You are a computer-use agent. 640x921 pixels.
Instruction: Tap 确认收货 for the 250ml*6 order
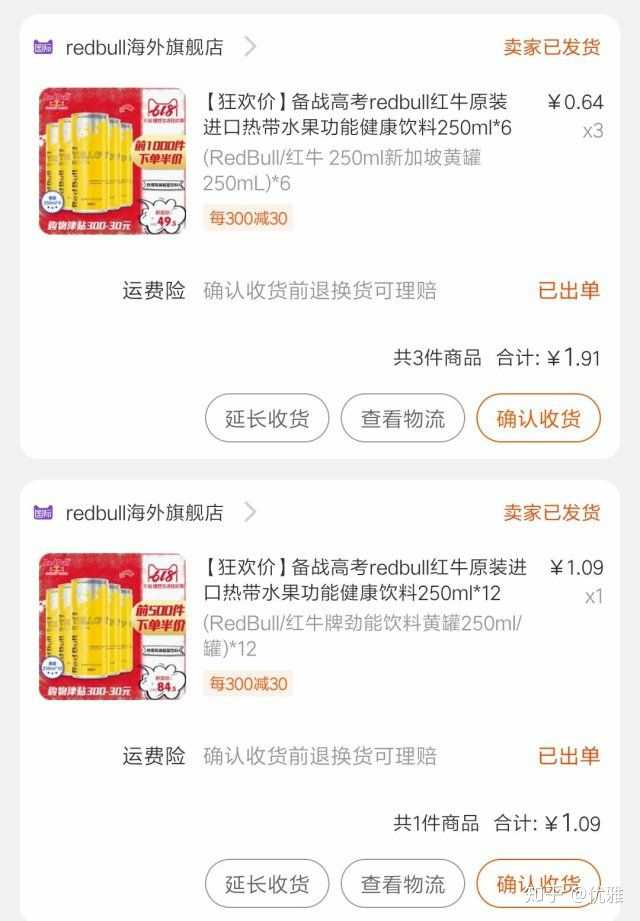click(538, 418)
